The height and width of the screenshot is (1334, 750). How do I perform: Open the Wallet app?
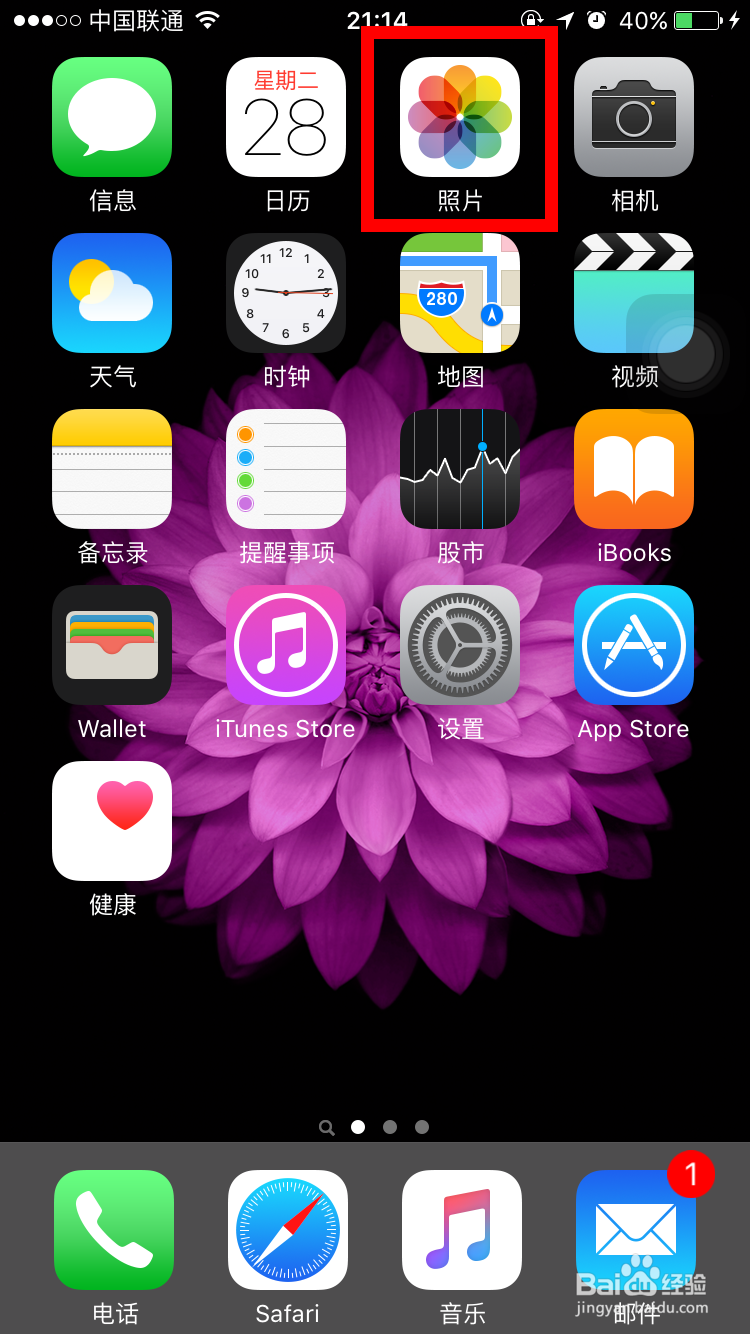click(112, 645)
